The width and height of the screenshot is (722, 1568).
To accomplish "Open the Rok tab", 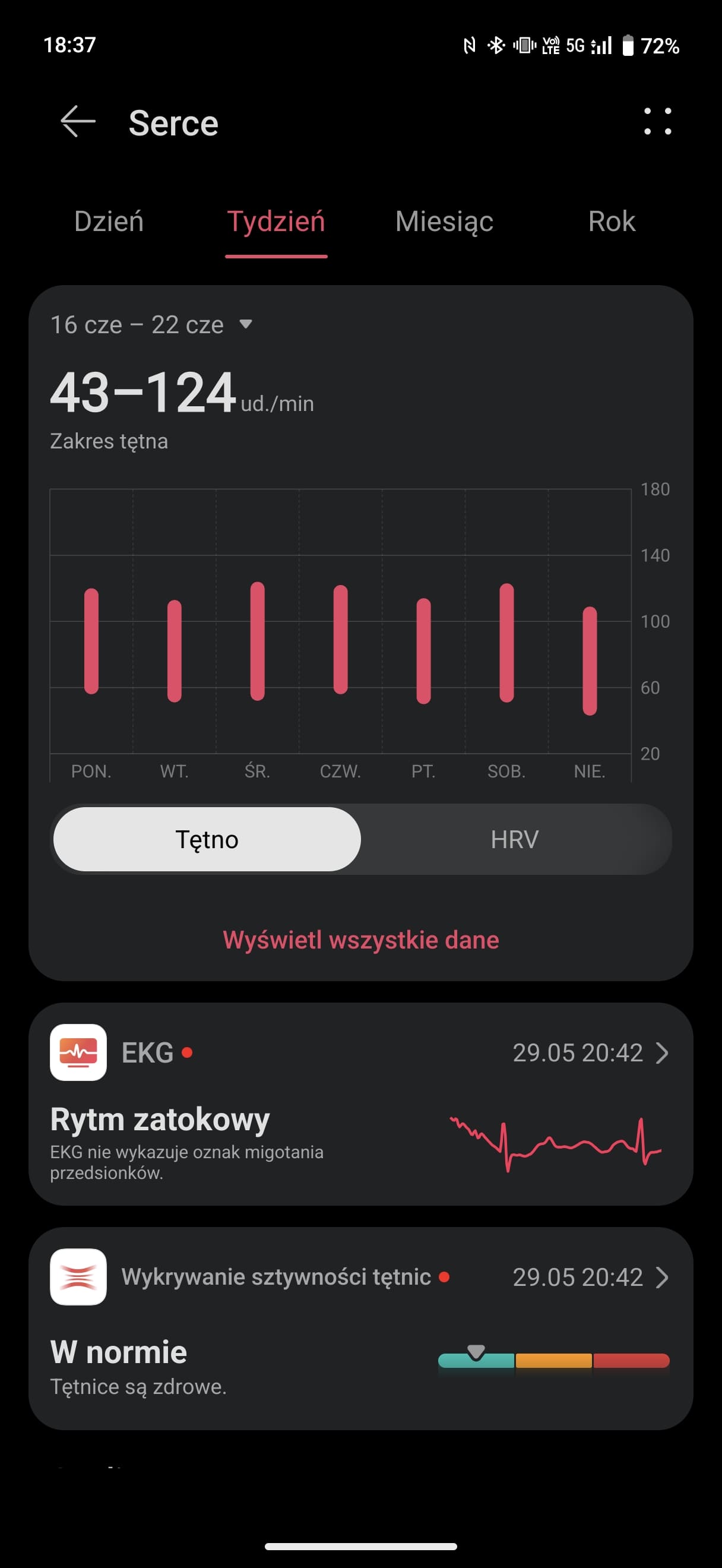I will coord(612,222).
